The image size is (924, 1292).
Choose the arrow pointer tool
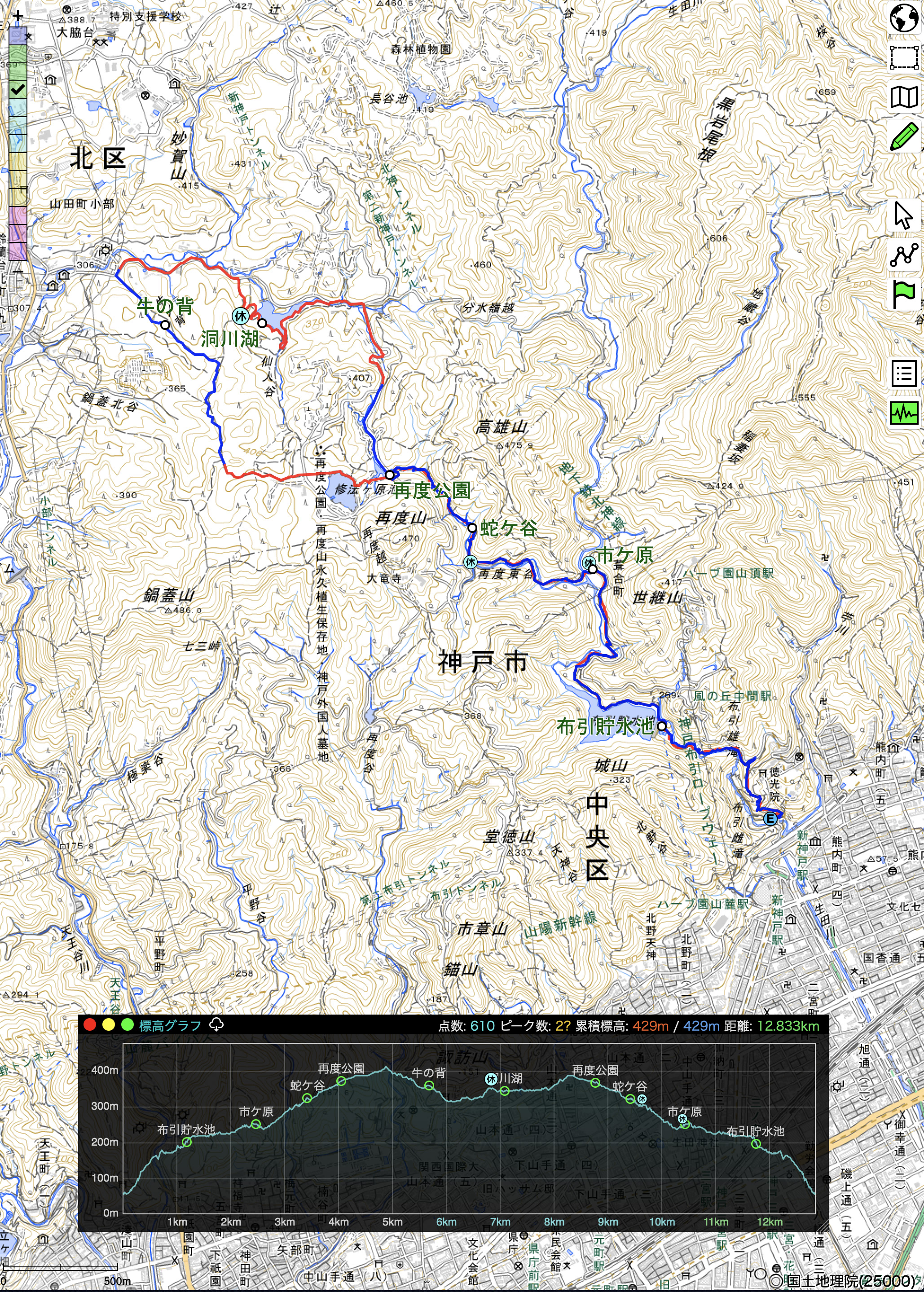point(903,215)
